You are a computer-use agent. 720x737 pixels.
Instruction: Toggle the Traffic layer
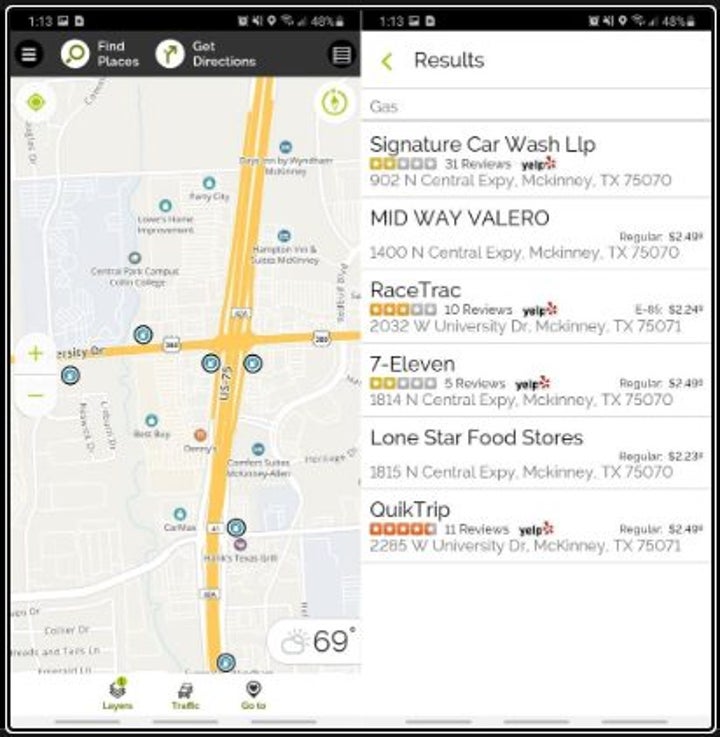185,696
